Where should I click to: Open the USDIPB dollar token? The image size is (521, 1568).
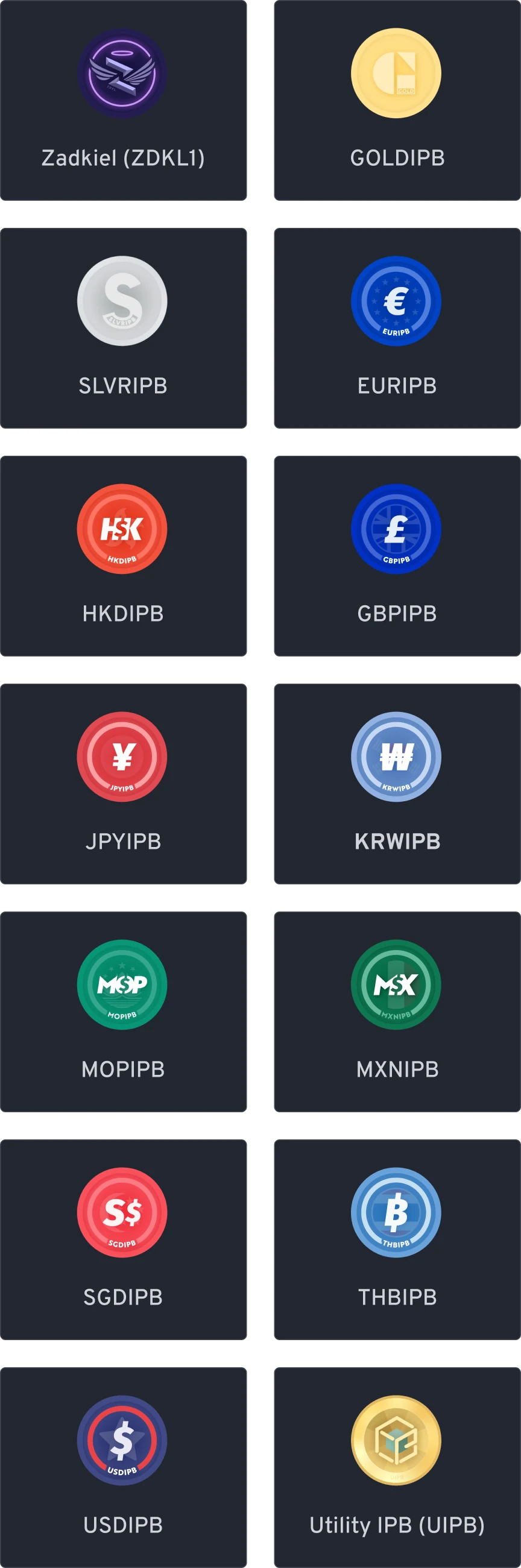(x=123, y=1466)
